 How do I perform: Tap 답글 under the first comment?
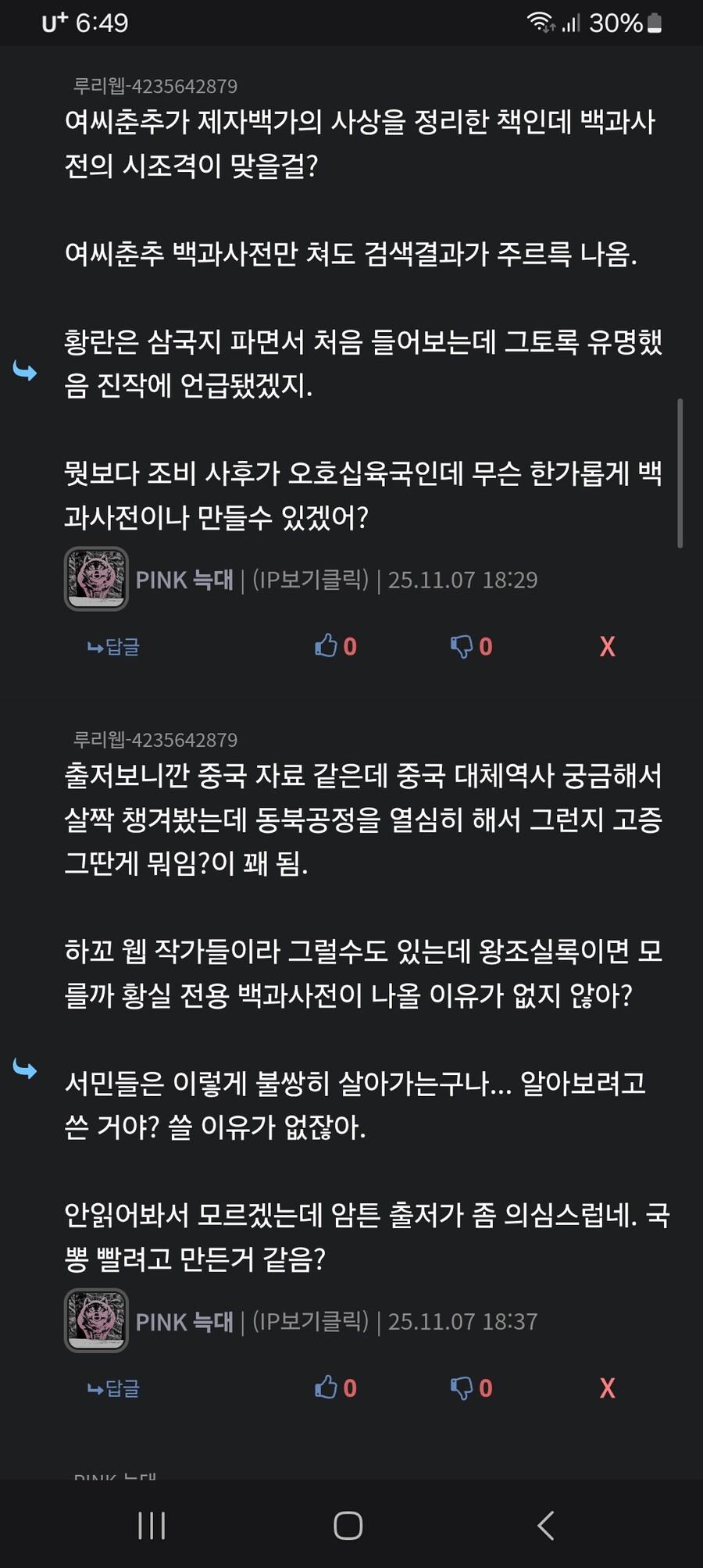(x=112, y=647)
